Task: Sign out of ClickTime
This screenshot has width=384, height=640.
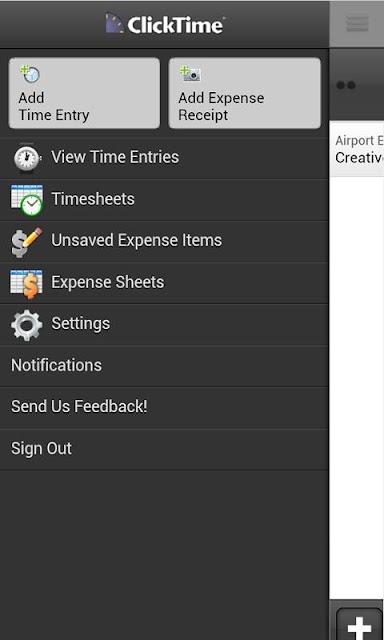Action: 164,449
